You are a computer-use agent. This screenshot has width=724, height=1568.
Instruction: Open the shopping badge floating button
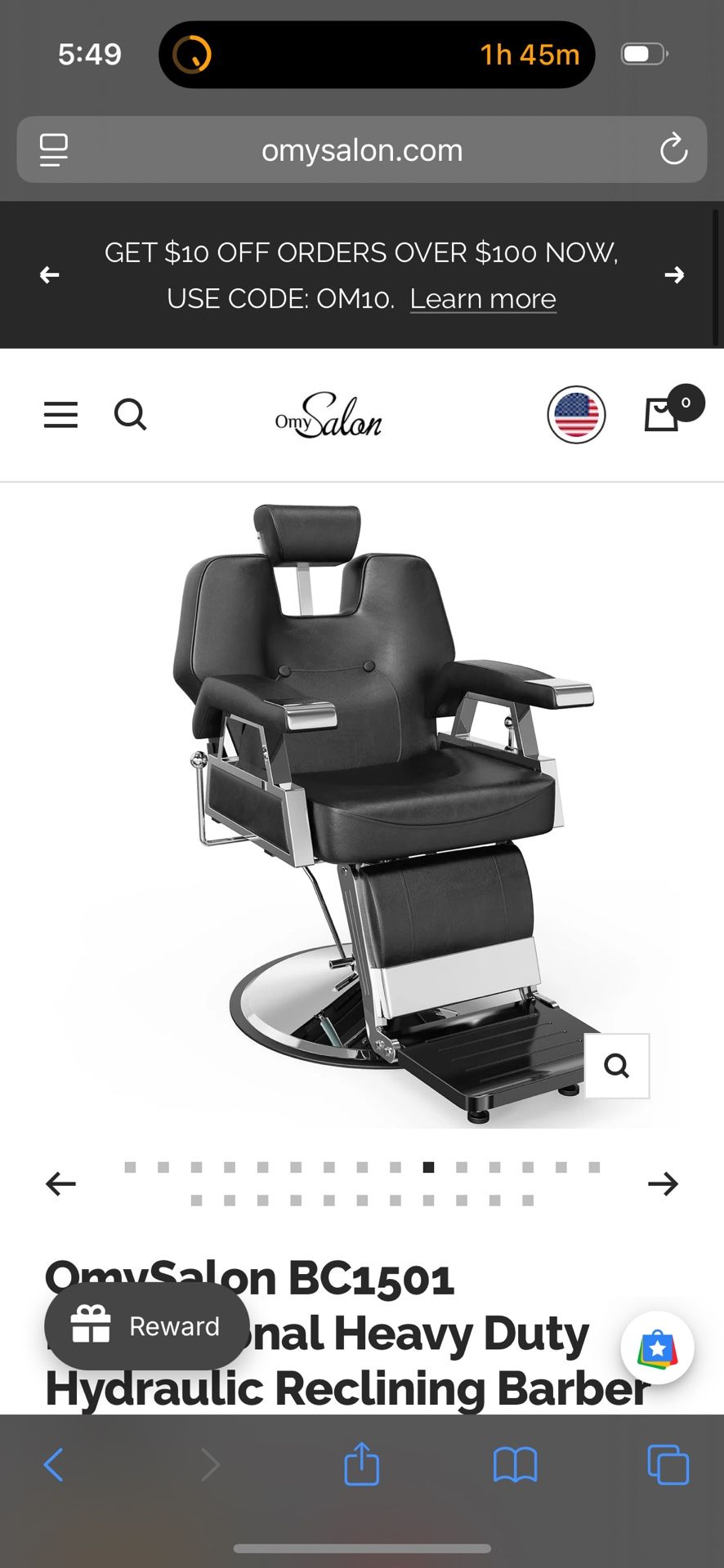657,1348
